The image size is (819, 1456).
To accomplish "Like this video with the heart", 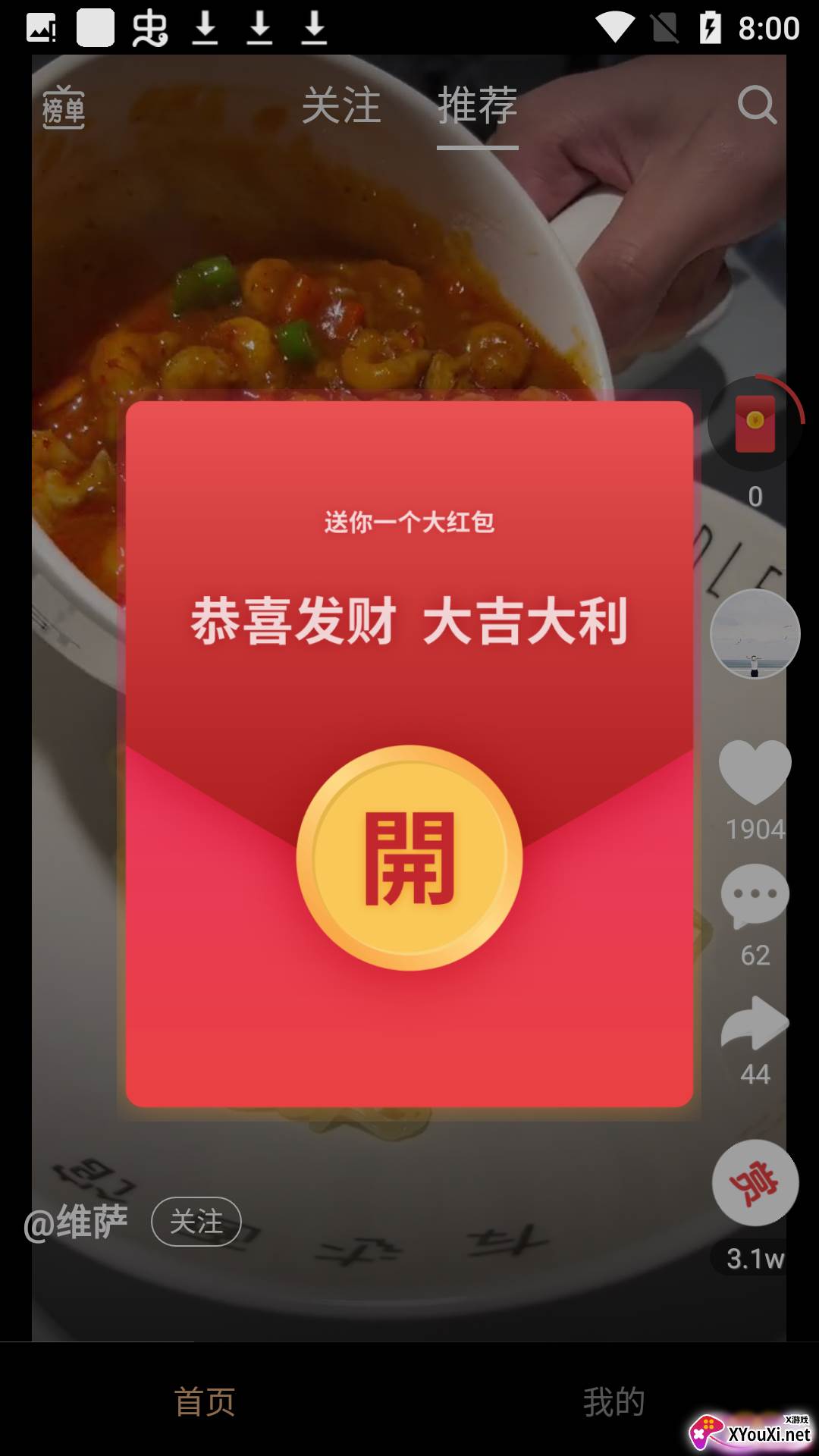I will [755, 771].
